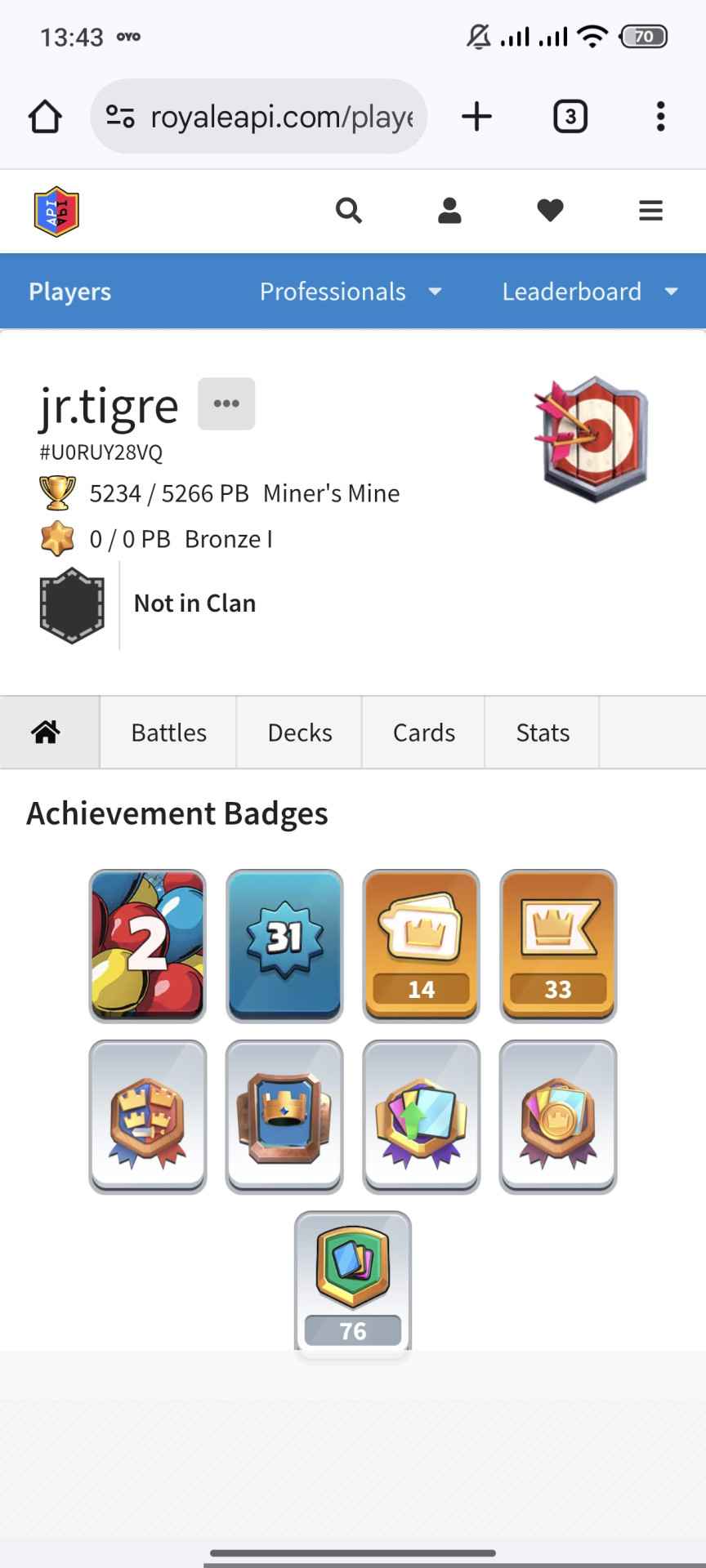Expand the Professionals dropdown

point(351,292)
